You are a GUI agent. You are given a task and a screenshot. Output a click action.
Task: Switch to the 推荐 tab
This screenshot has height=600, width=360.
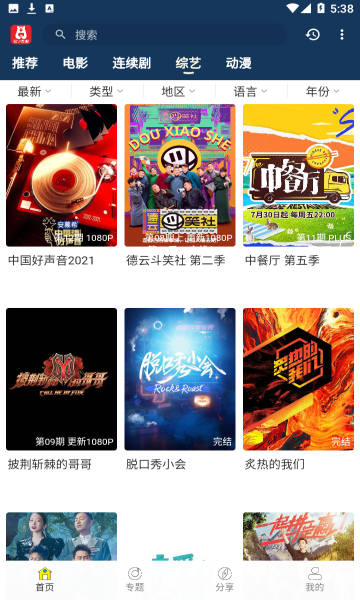pos(25,63)
